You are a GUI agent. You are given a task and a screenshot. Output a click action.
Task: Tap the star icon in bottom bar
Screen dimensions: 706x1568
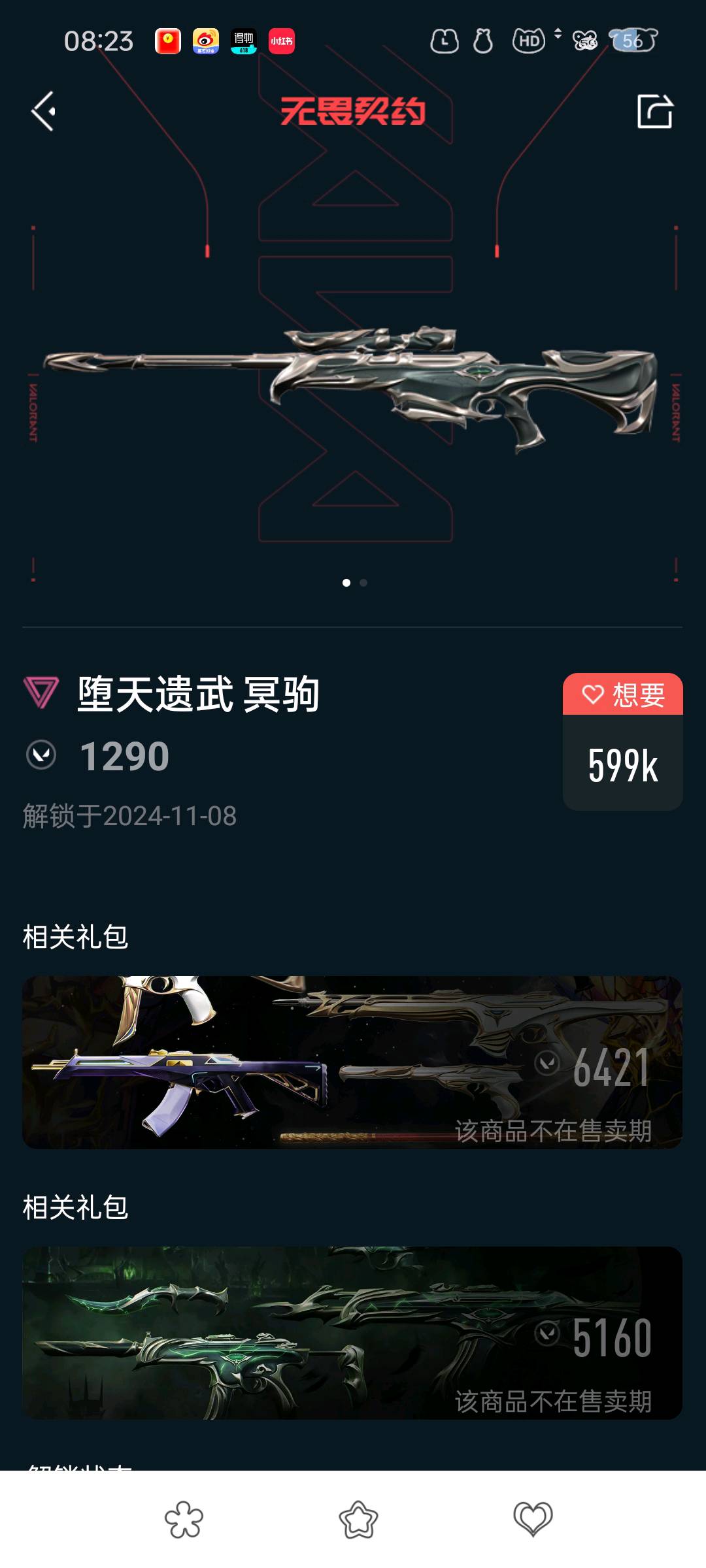[x=358, y=1519]
